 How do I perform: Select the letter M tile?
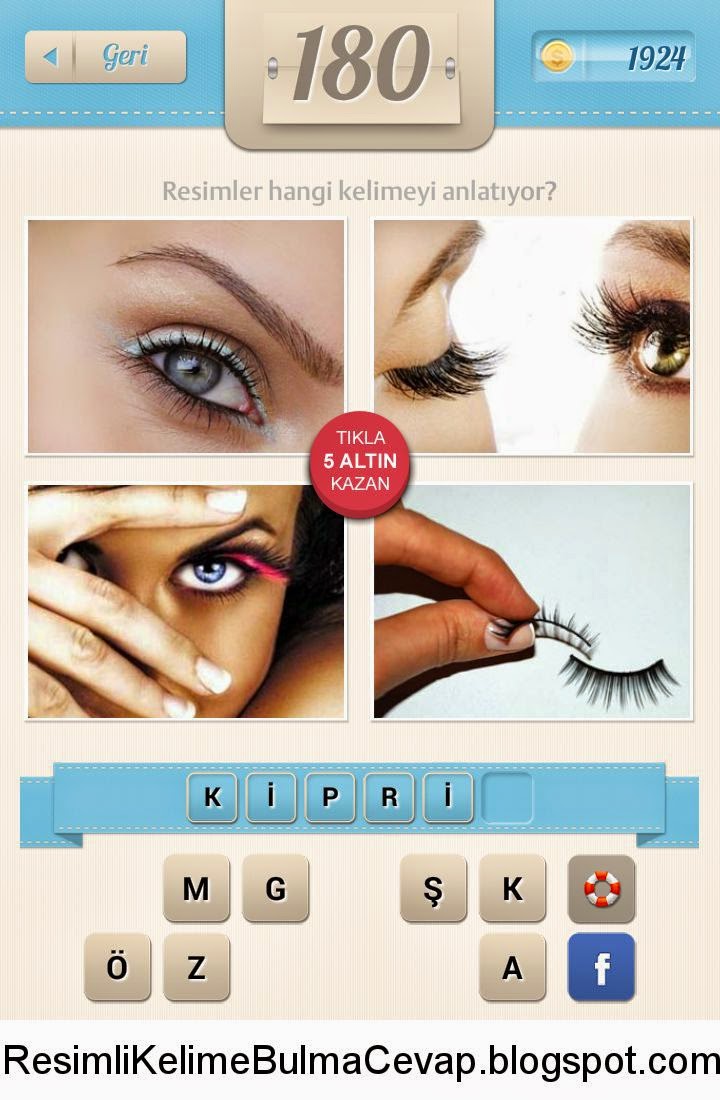coord(196,888)
